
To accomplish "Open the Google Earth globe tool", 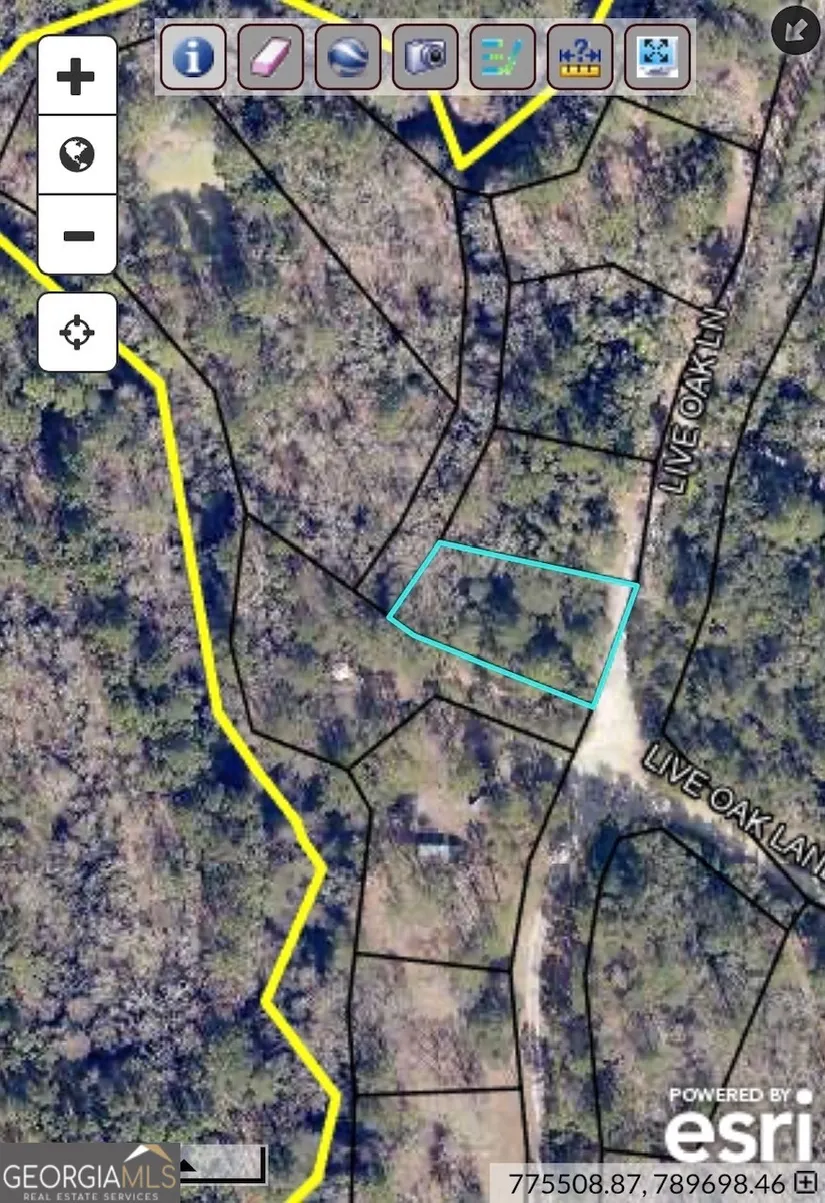I will pyautogui.click(x=348, y=57).
